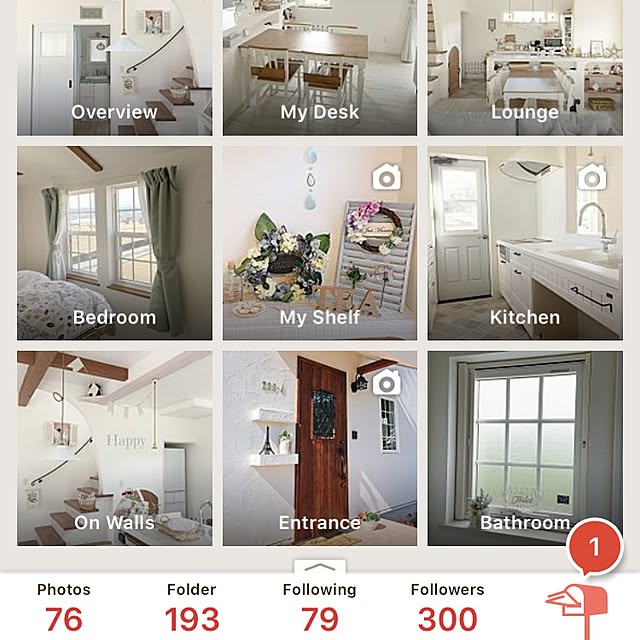The width and height of the screenshot is (640, 640).
Task: Open the Lounge photo tile
Action: coord(525,68)
